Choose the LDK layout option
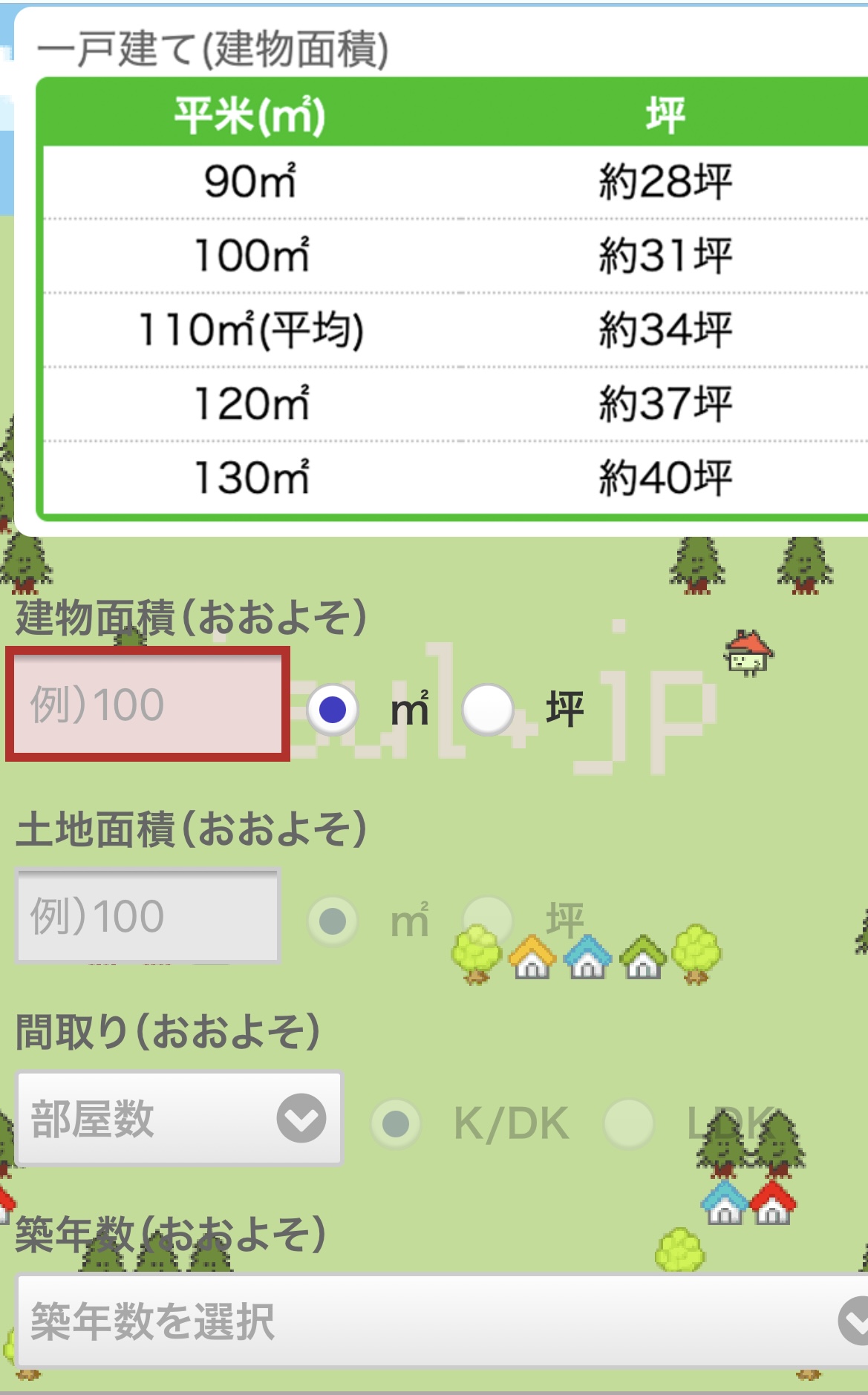This screenshot has height=1395, width=868. tap(628, 1123)
